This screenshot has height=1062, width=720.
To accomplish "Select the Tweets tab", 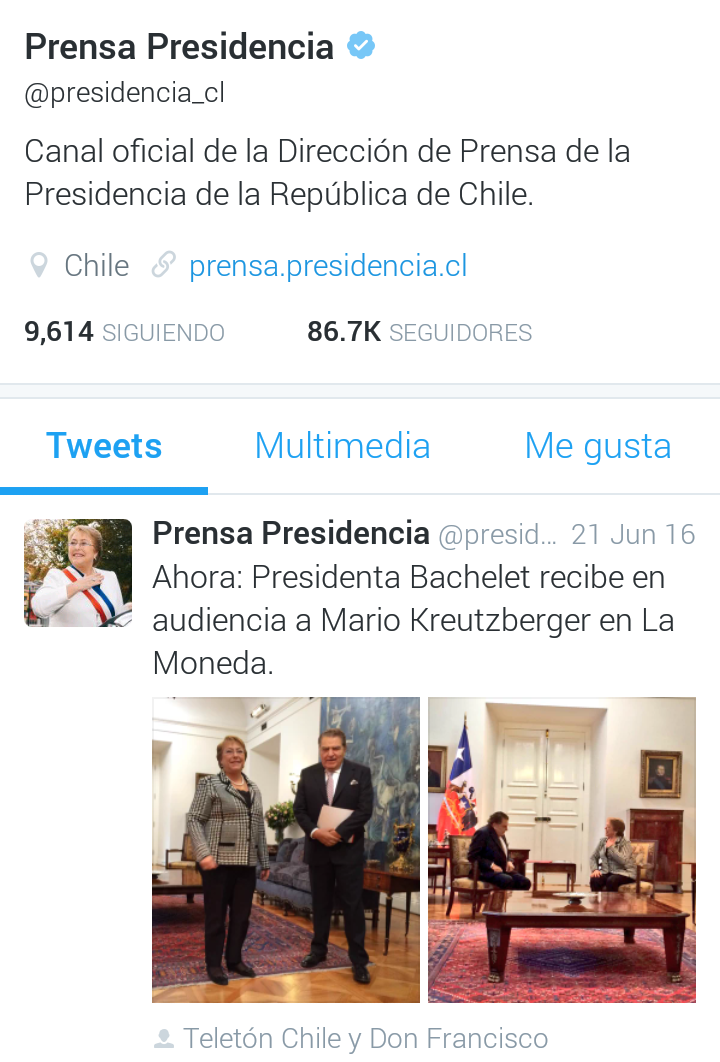I will tap(104, 446).
